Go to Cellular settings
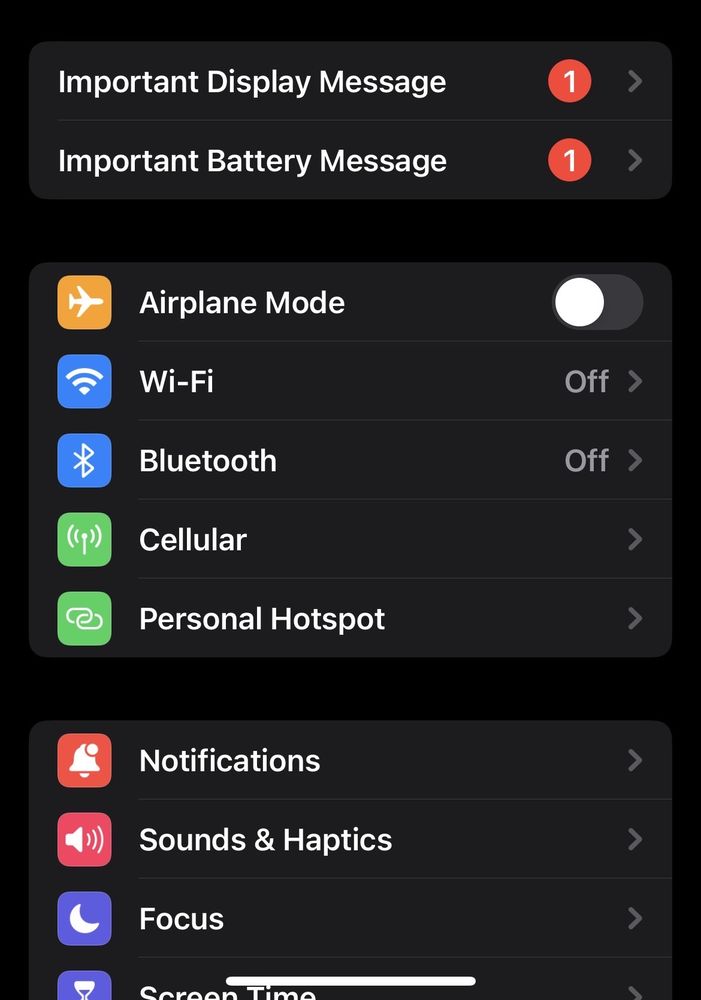 (350, 539)
